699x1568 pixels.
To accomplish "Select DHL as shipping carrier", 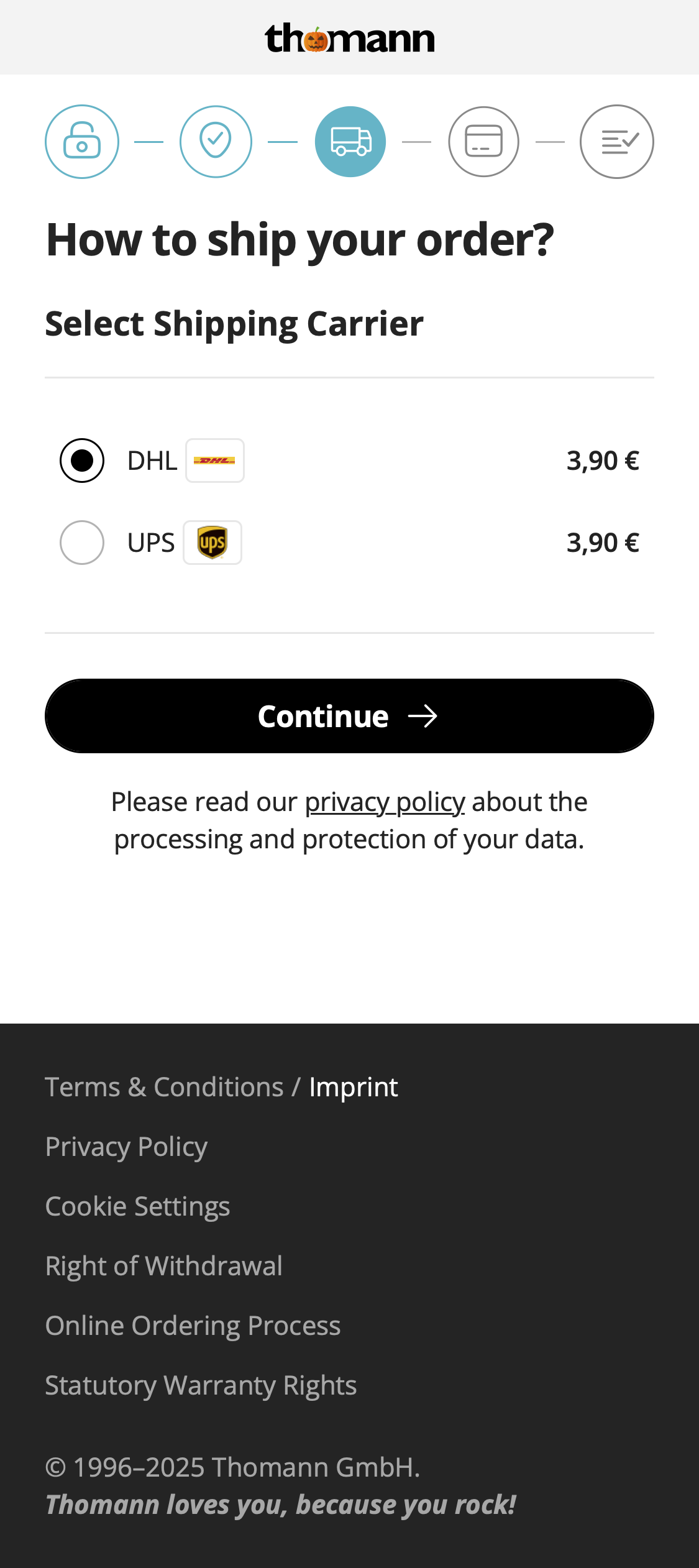I will (82, 461).
